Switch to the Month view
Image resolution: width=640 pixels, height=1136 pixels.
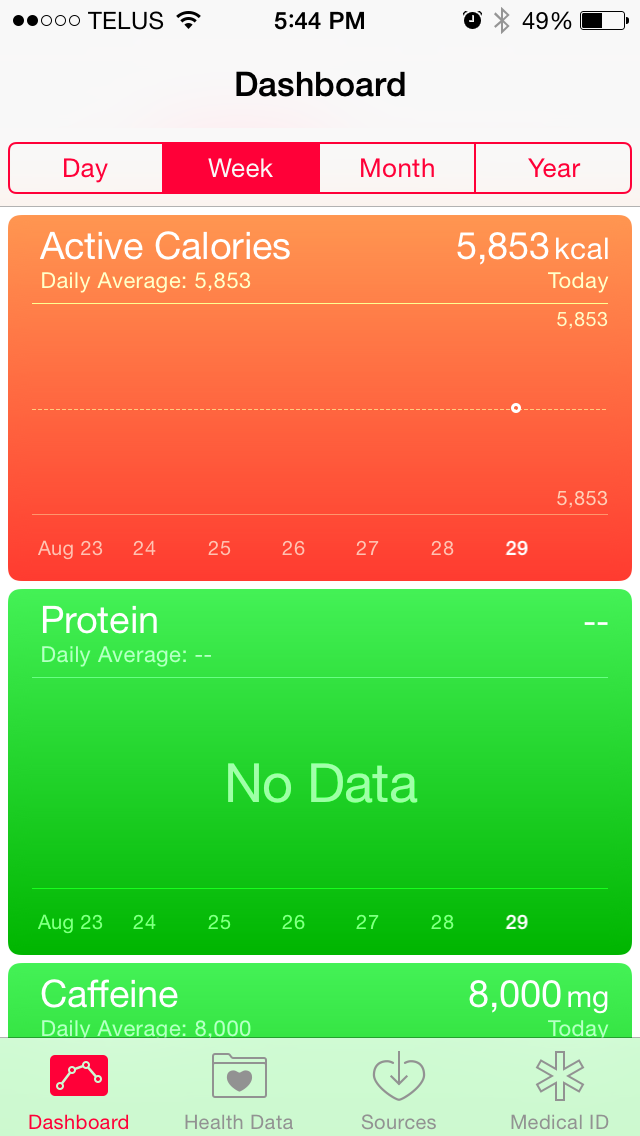coord(397,168)
